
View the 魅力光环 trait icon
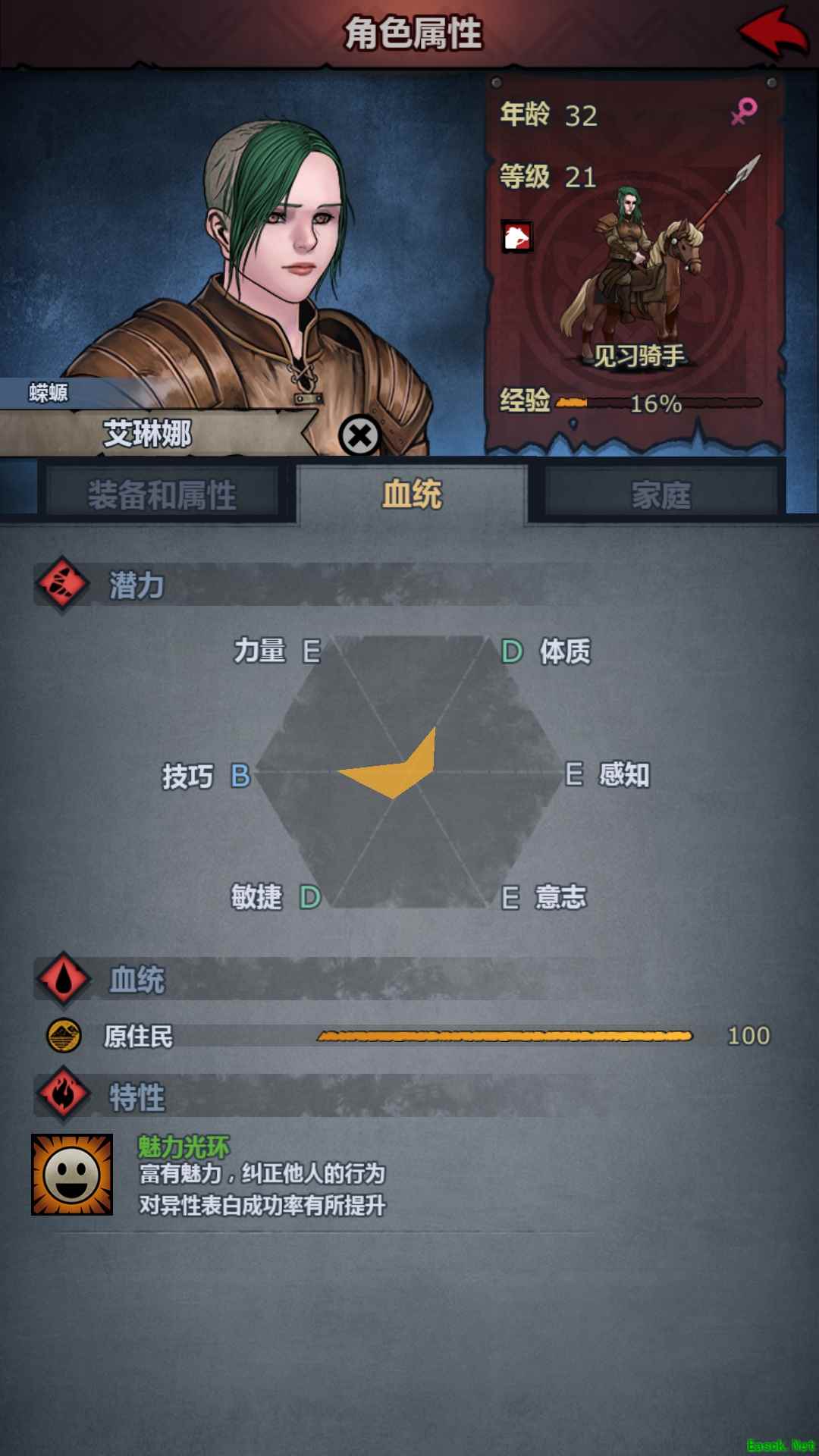click(72, 1174)
